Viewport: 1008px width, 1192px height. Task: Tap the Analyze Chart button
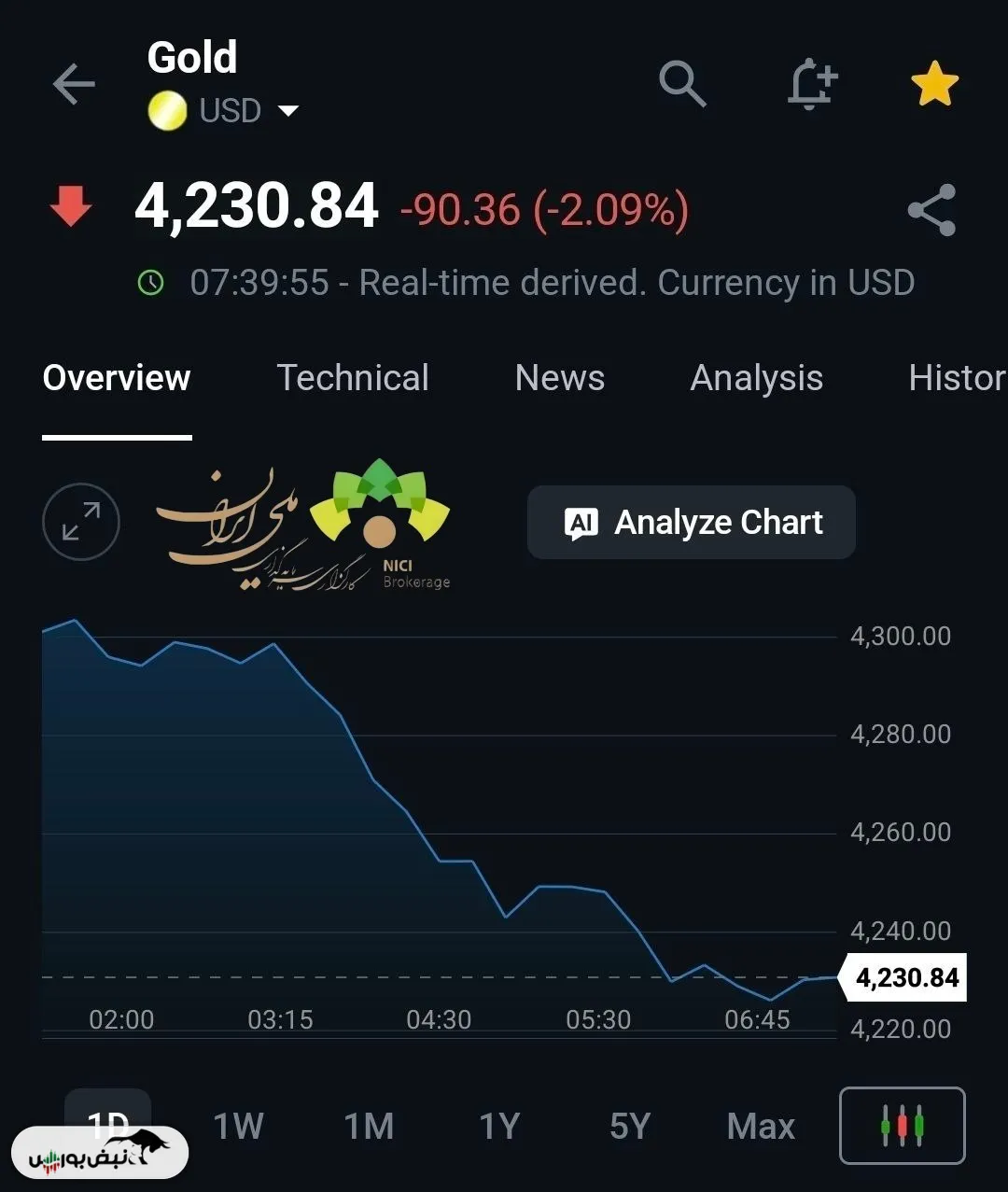(692, 523)
